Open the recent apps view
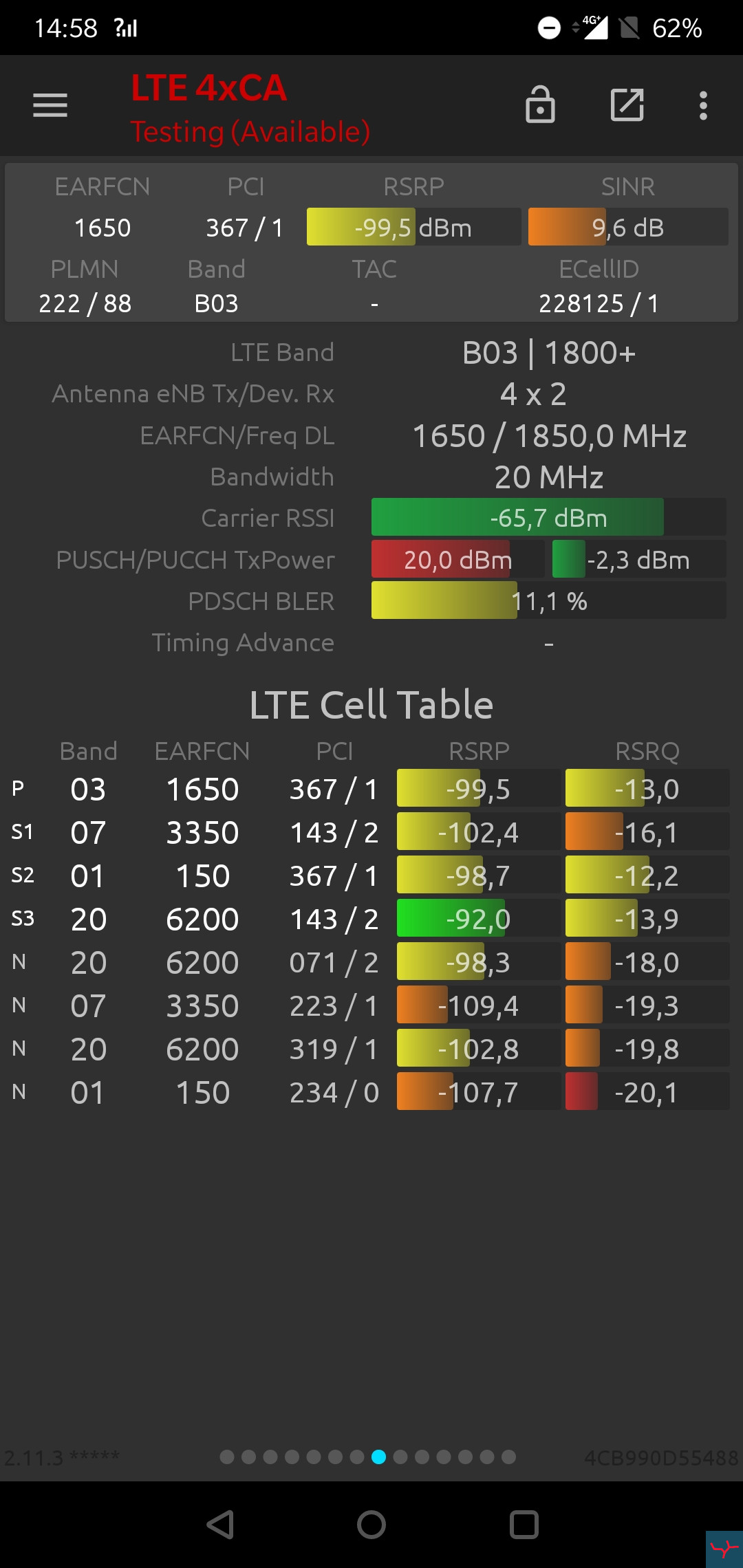Viewport: 743px width, 1568px height. [524, 1525]
